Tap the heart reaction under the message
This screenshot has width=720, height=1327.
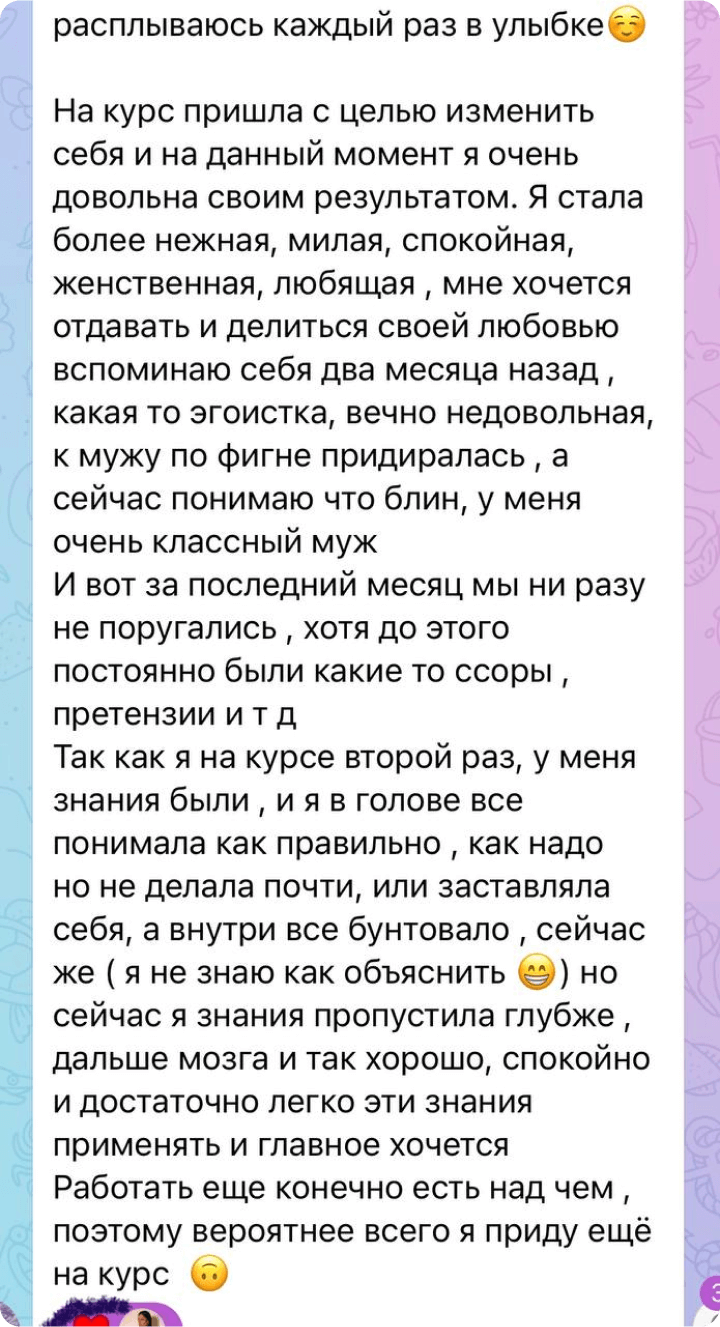(92, 1321)
